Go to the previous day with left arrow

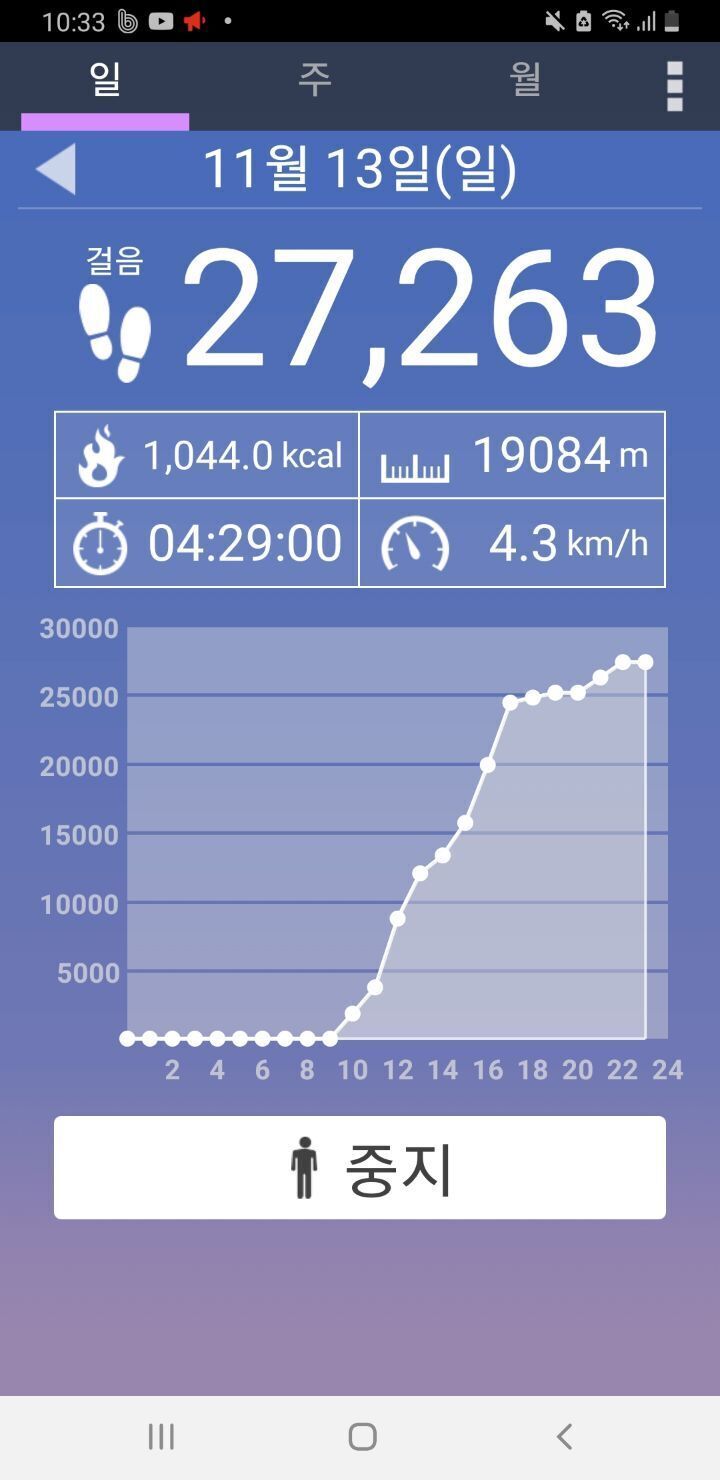click(x=56, y=169)
